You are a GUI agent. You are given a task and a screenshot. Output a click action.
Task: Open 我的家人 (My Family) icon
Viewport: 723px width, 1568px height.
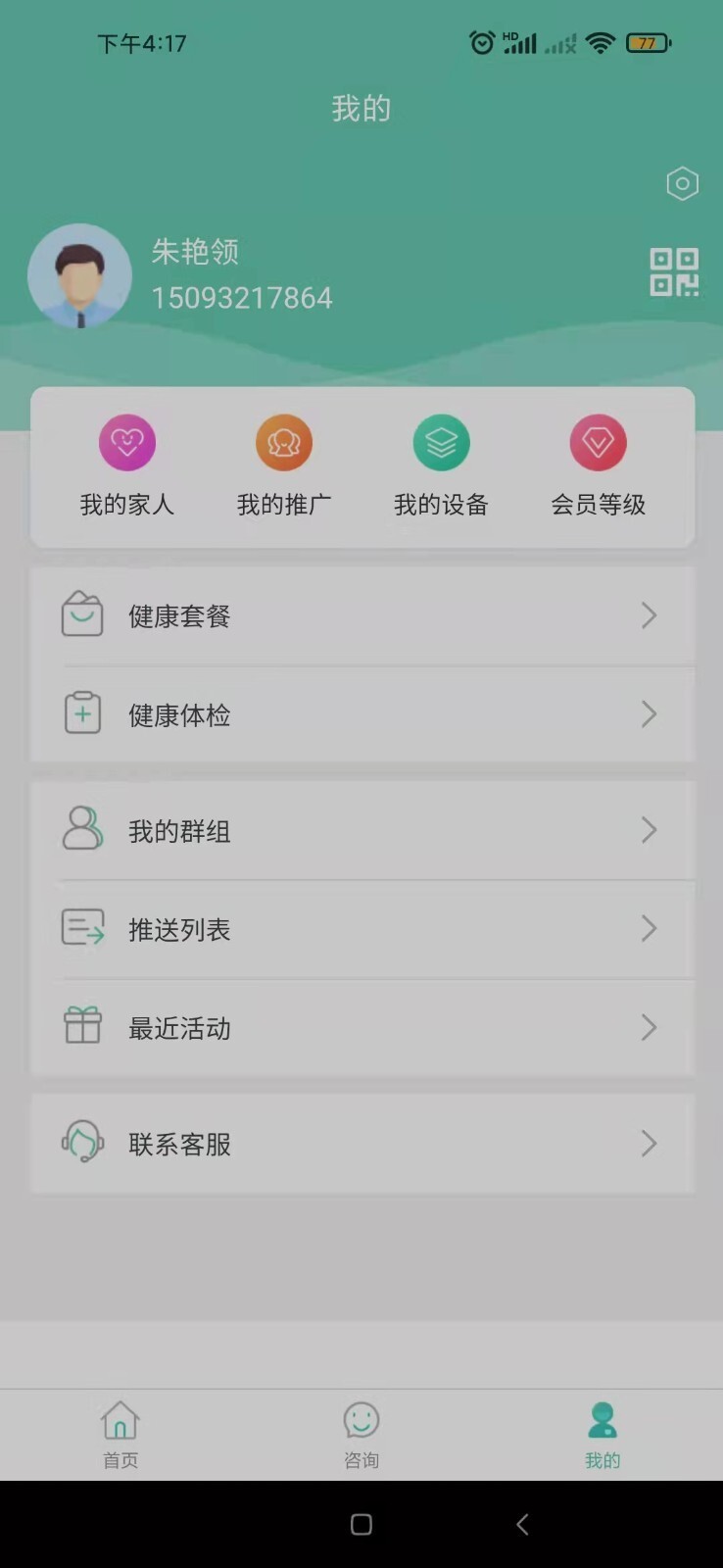point(127,442)
